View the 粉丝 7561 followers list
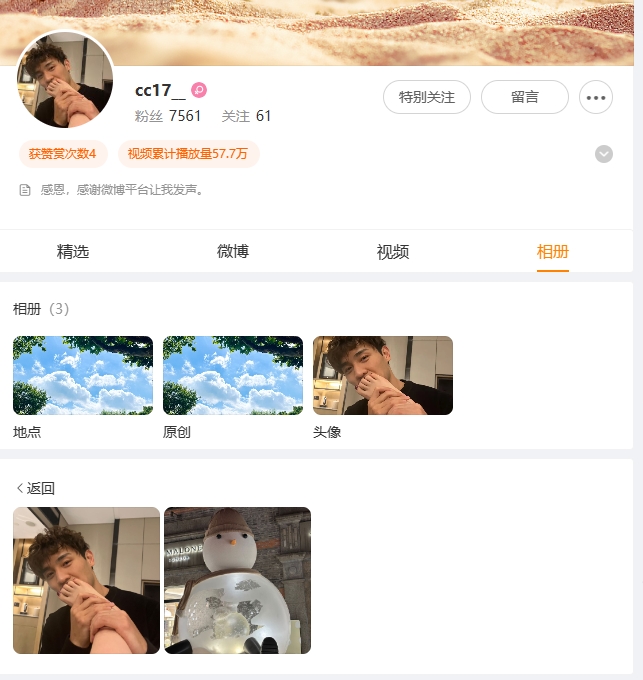643x680 pixels. pyautogui.click(x=168, y=116)
